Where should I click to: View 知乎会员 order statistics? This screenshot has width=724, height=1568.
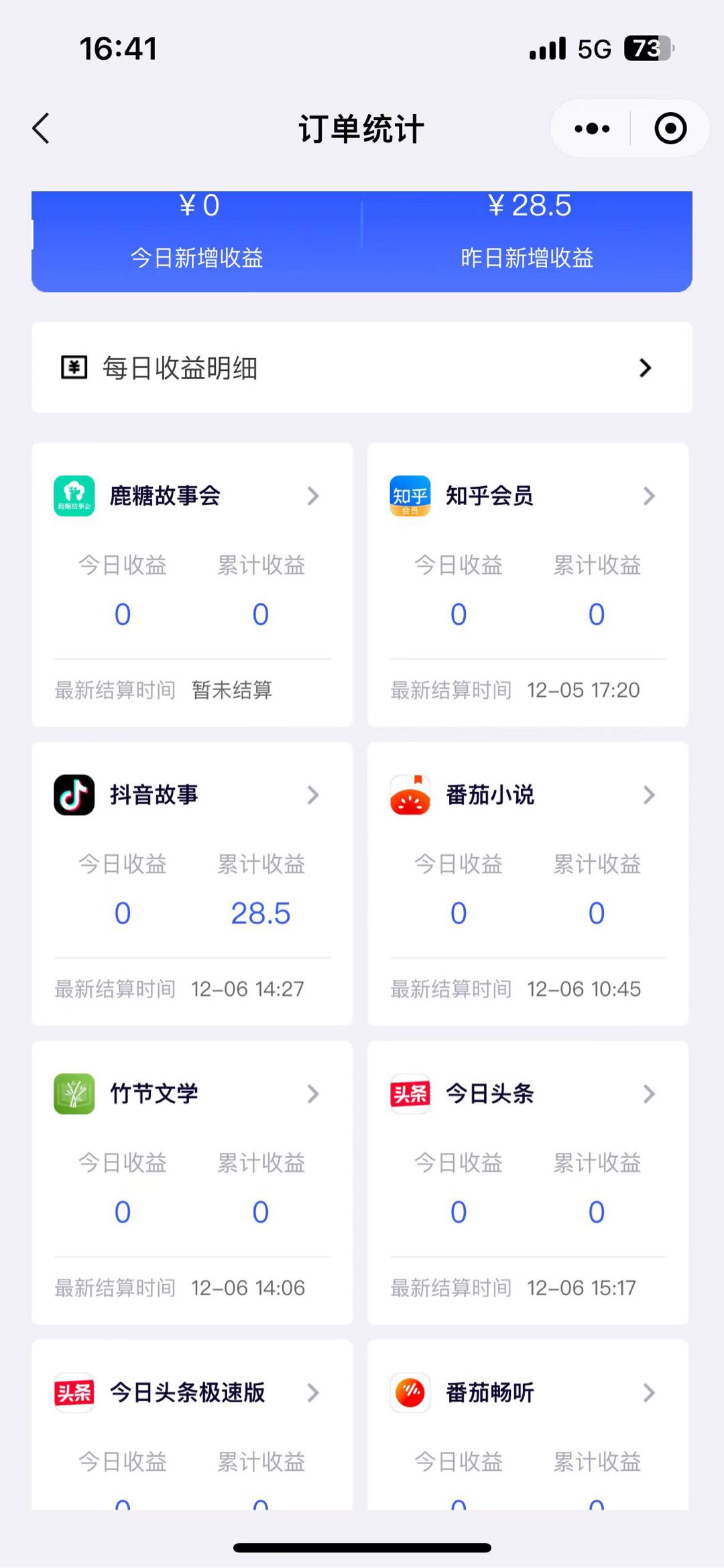point(528,496)
